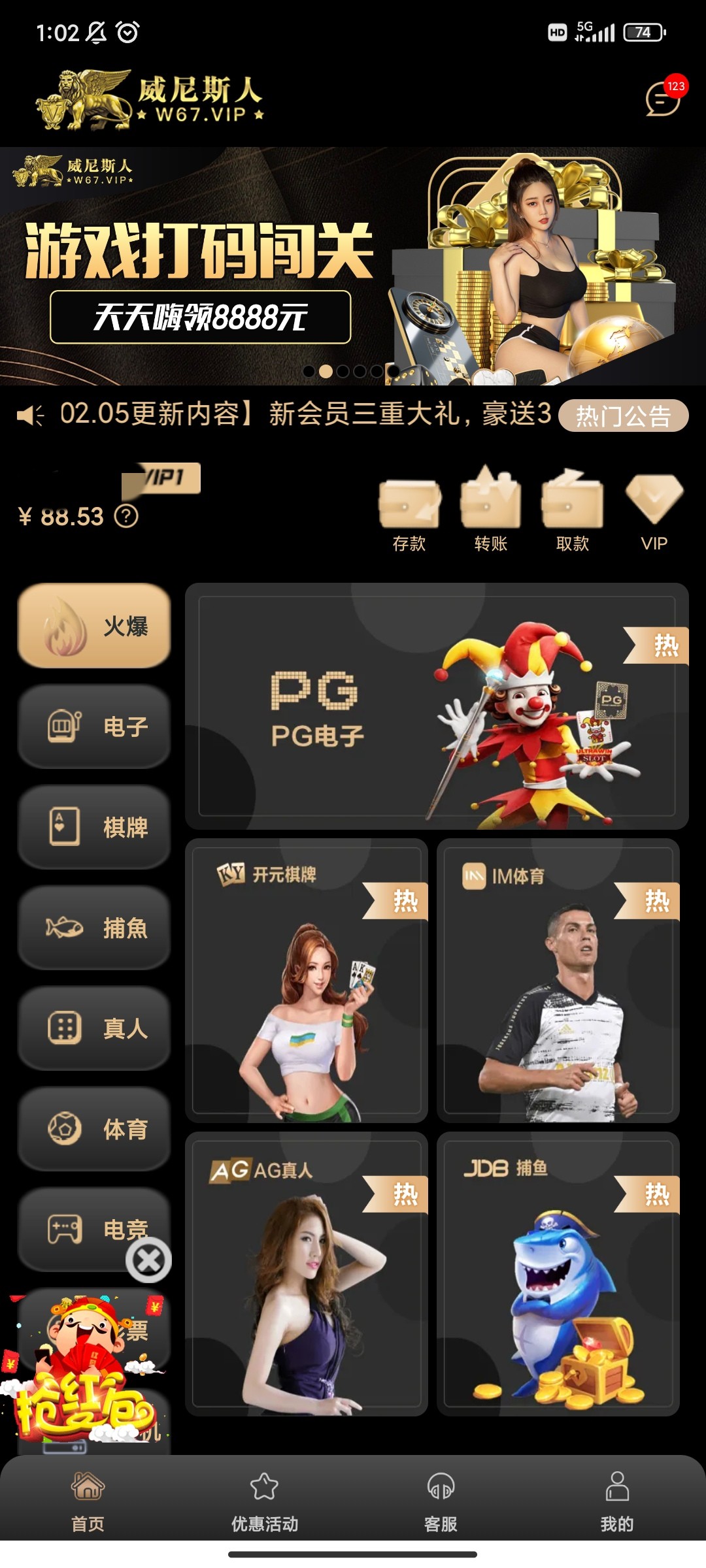
Task: Dismiss the floating 抢红包 popup
Action: [148, 1259]
